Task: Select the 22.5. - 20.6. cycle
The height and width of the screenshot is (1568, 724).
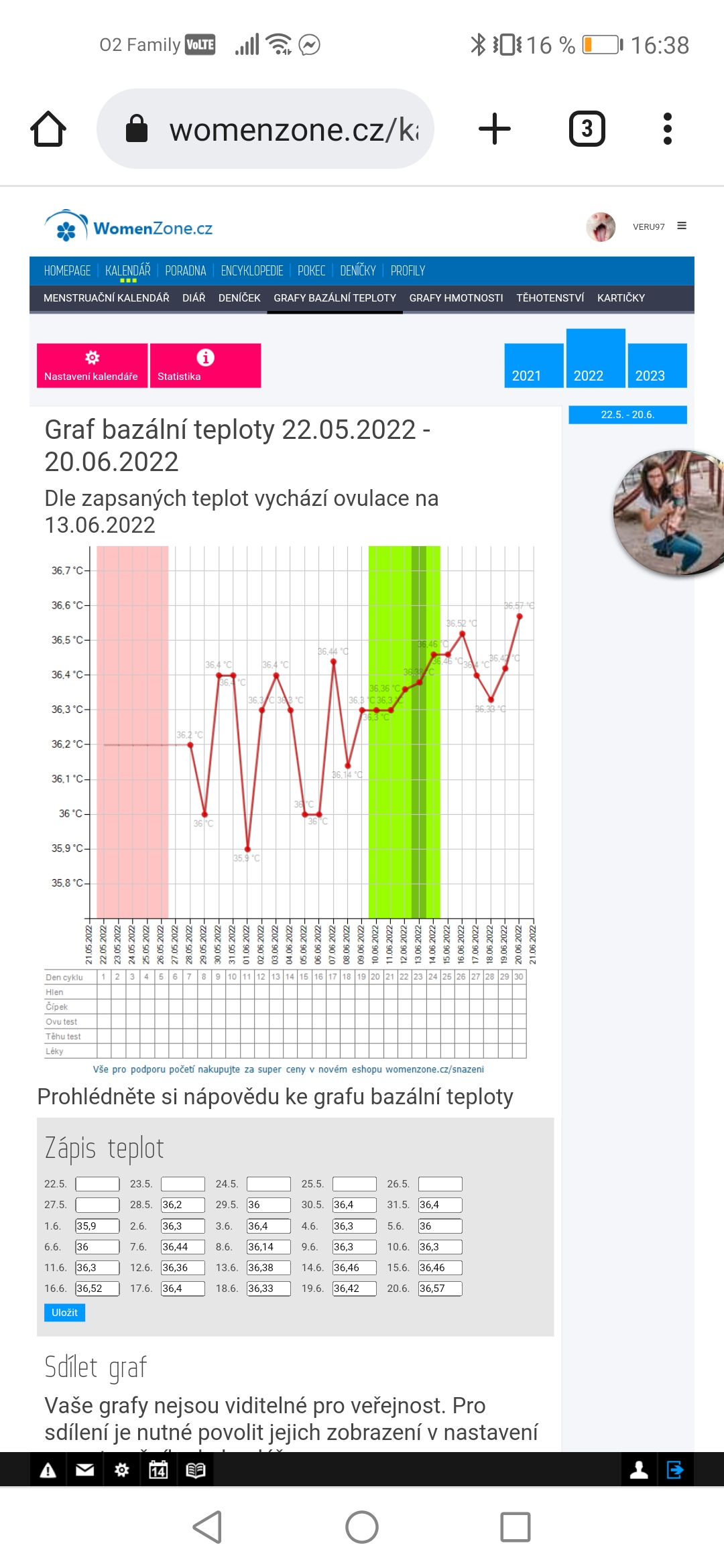Action: pos(627,415)
